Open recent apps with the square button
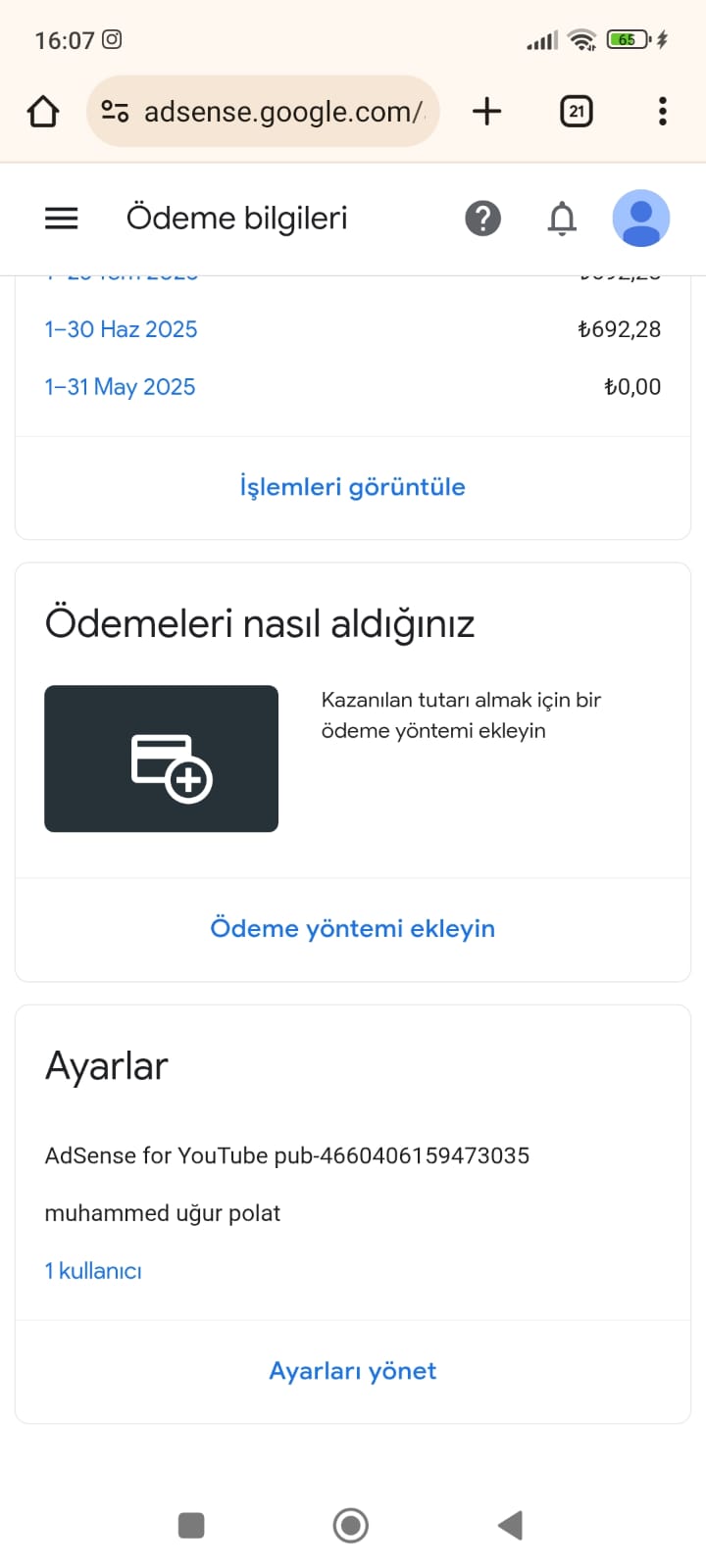706x1568 pixels. (x=191, y=1525)
